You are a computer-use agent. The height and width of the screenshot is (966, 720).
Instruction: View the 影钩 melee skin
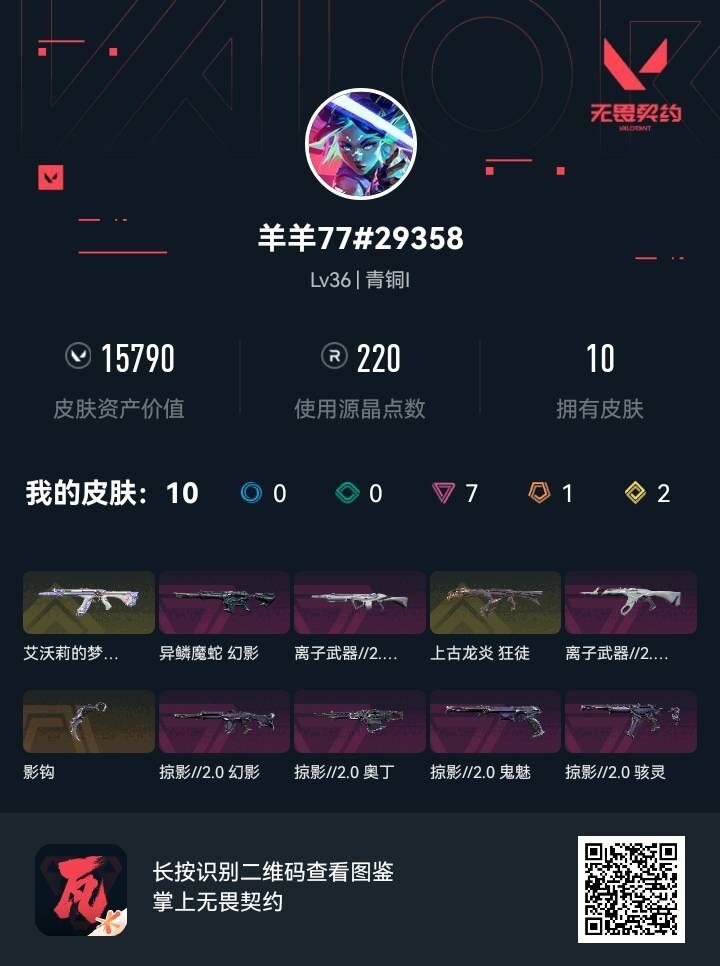88,721
